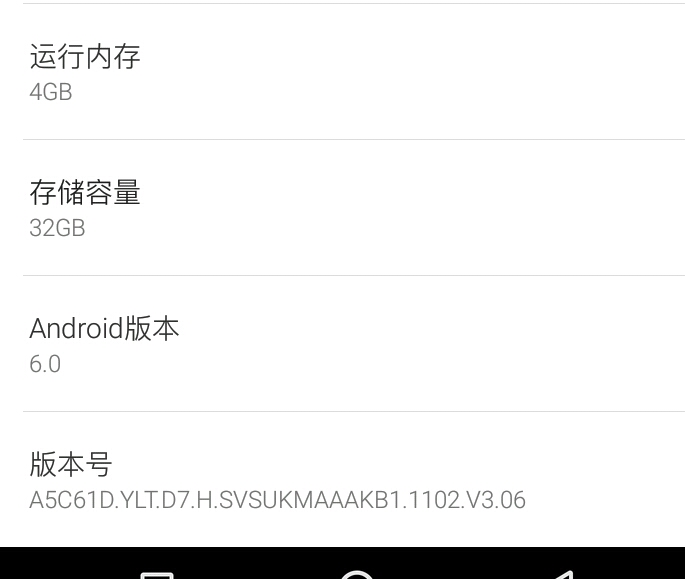Open the Android版本 6.0 row
Image resolution: width=685 pixels, height=579 pixels.
(342, 344)
